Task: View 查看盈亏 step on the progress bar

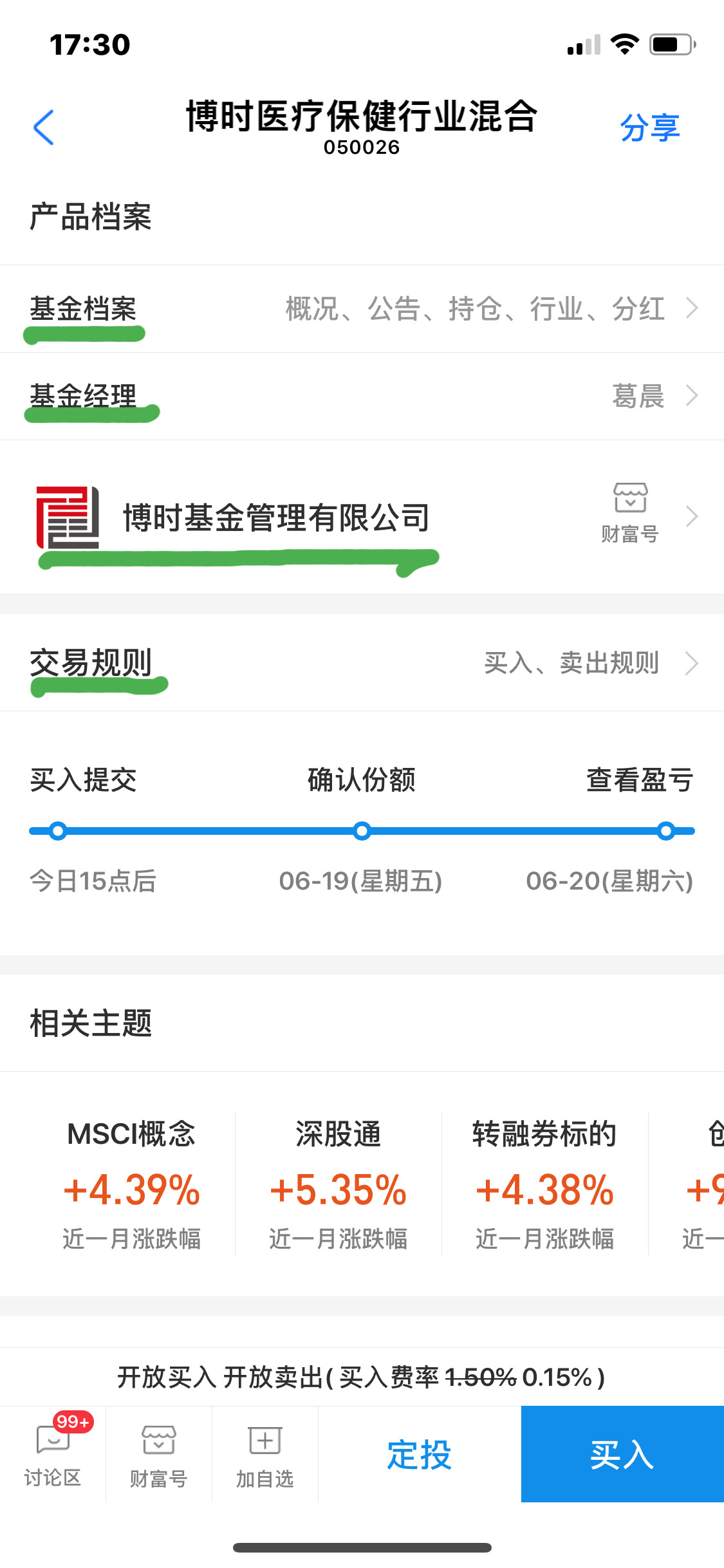Action: [x=666, y=831]
